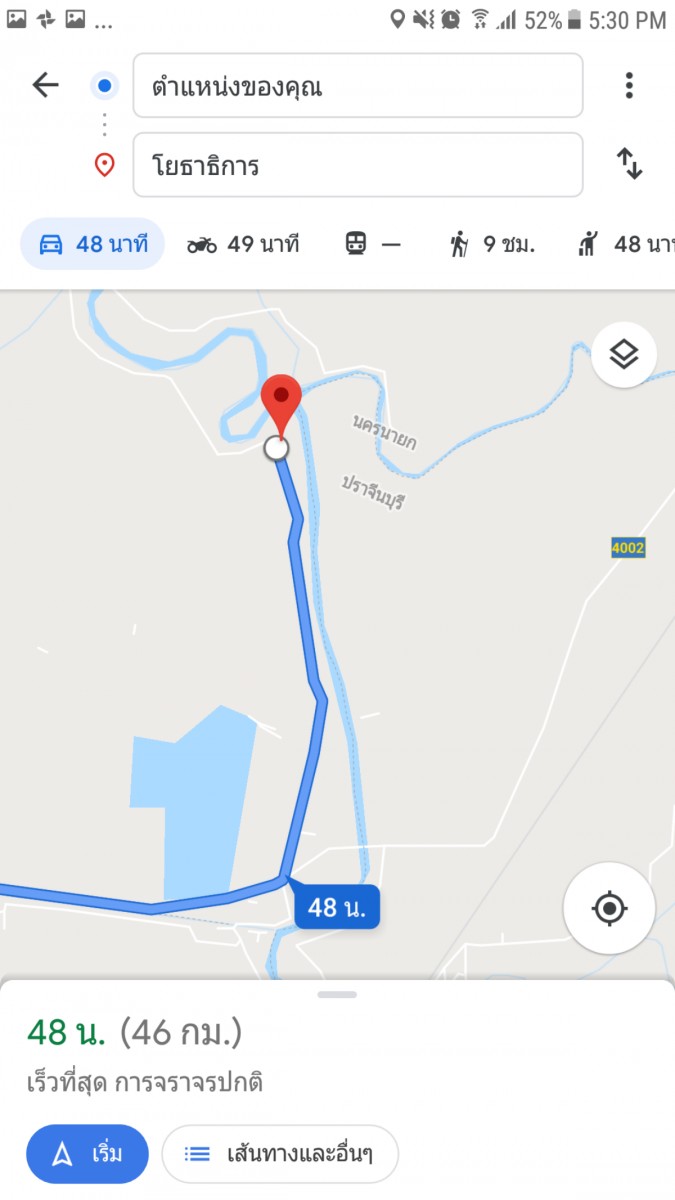Image resolution: width=675 pixels, height=1200 pixels.
Task: Open เส้นทางและอื่นๆ steps list
Action: pyautogui.click(x=280, y=1154)
